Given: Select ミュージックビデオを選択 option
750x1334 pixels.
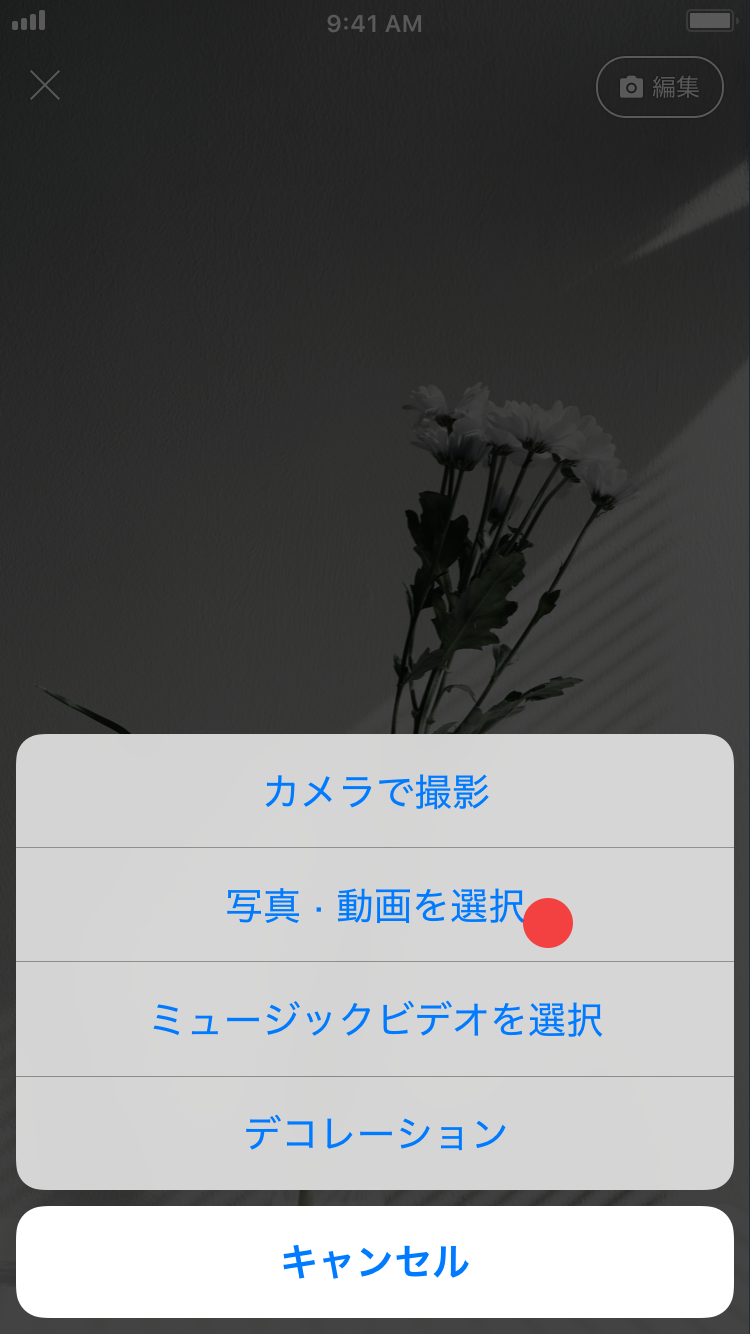Looking at the screenshot, I should pyautogui.click(x=374, y=1018).
